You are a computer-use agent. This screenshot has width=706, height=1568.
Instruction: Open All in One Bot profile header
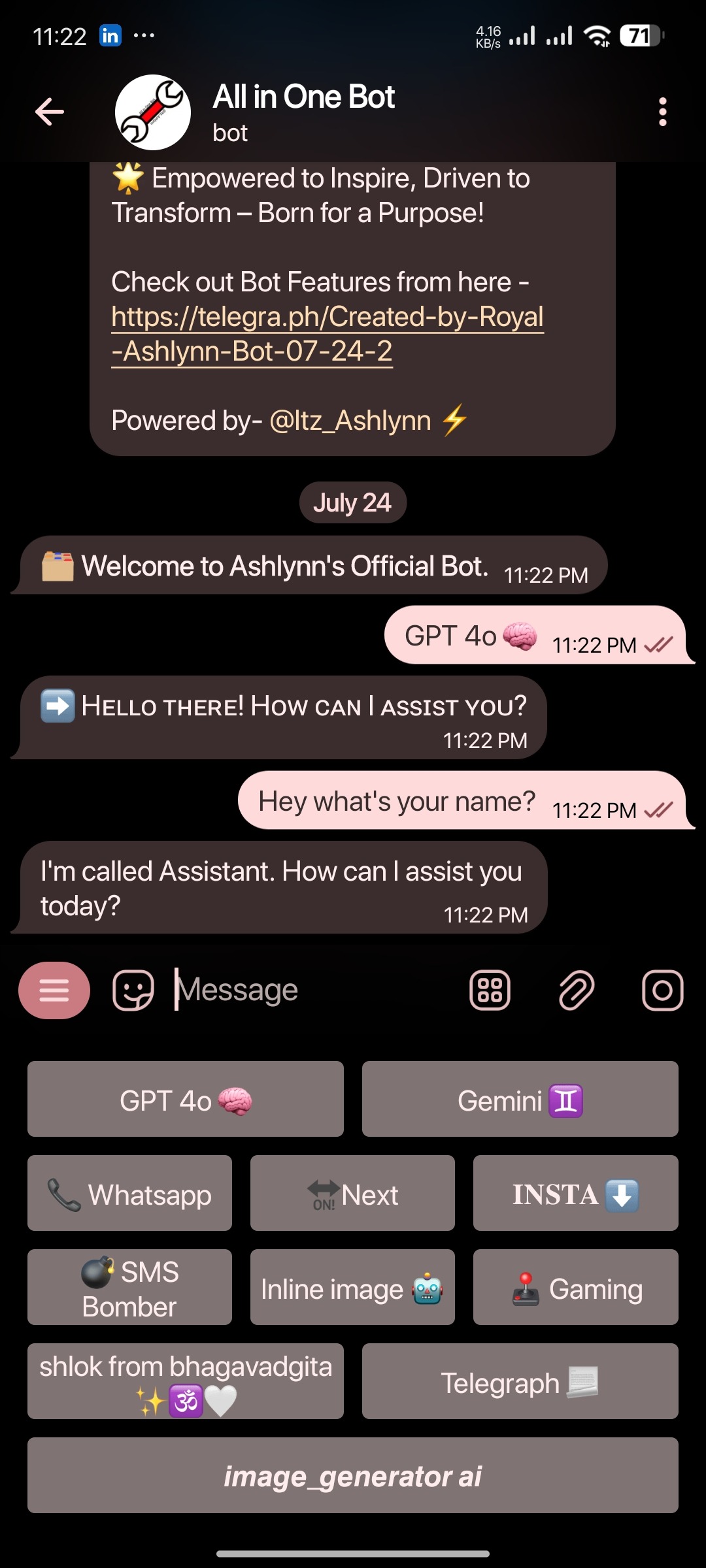[303, 112]
